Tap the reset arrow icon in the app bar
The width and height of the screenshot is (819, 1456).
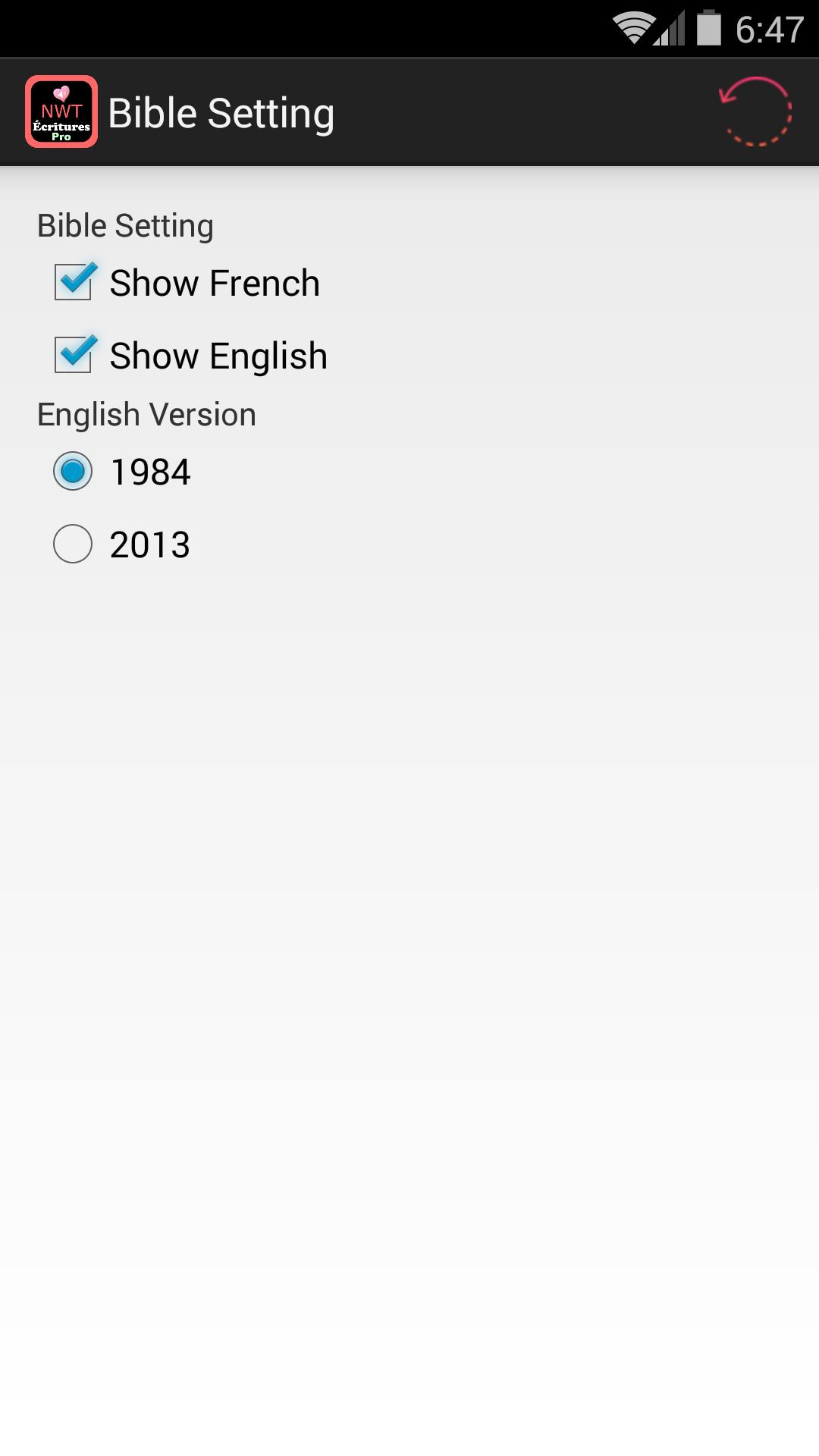click(755, 111)
